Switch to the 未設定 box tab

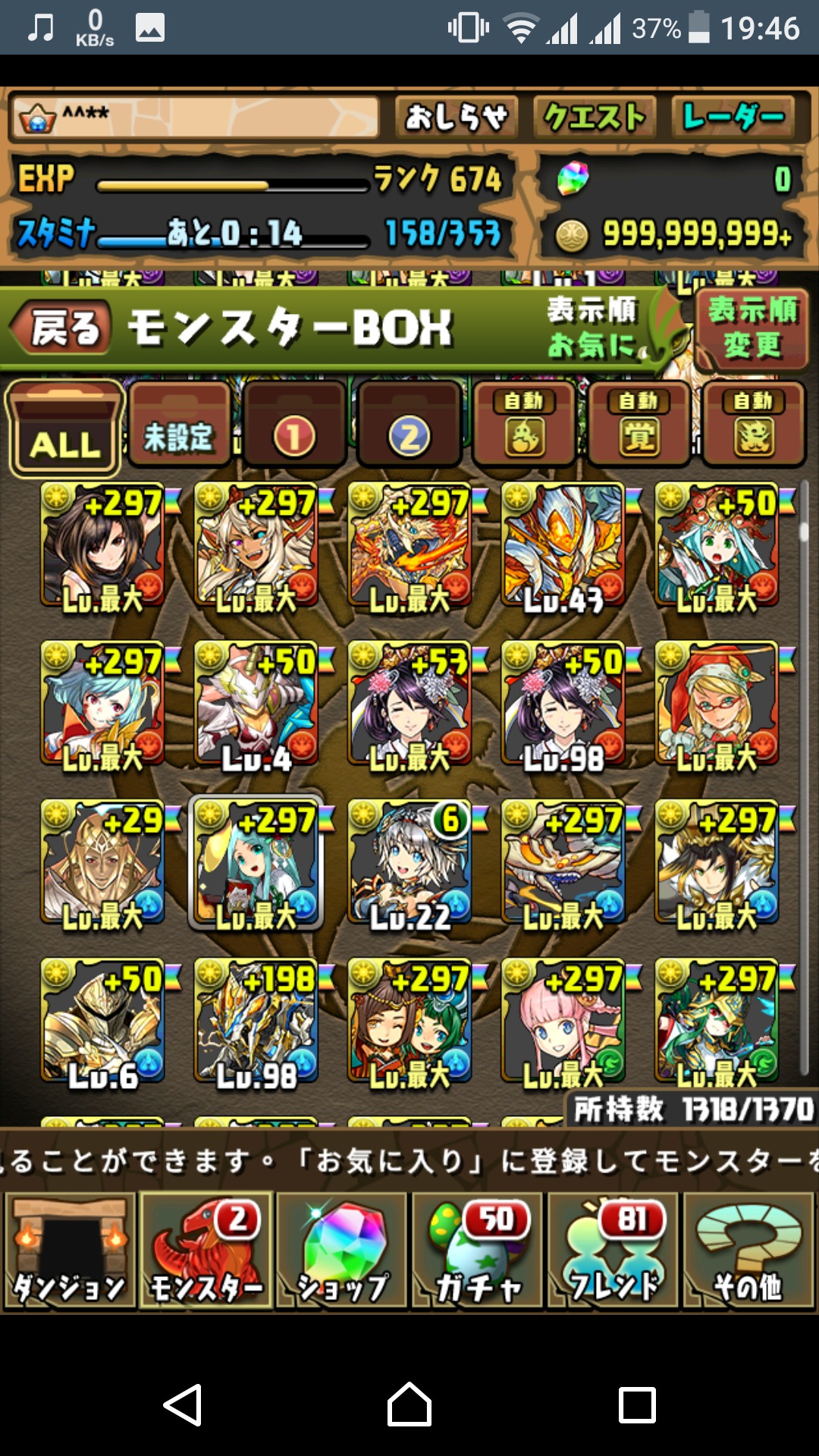click(x=179, y=426)
